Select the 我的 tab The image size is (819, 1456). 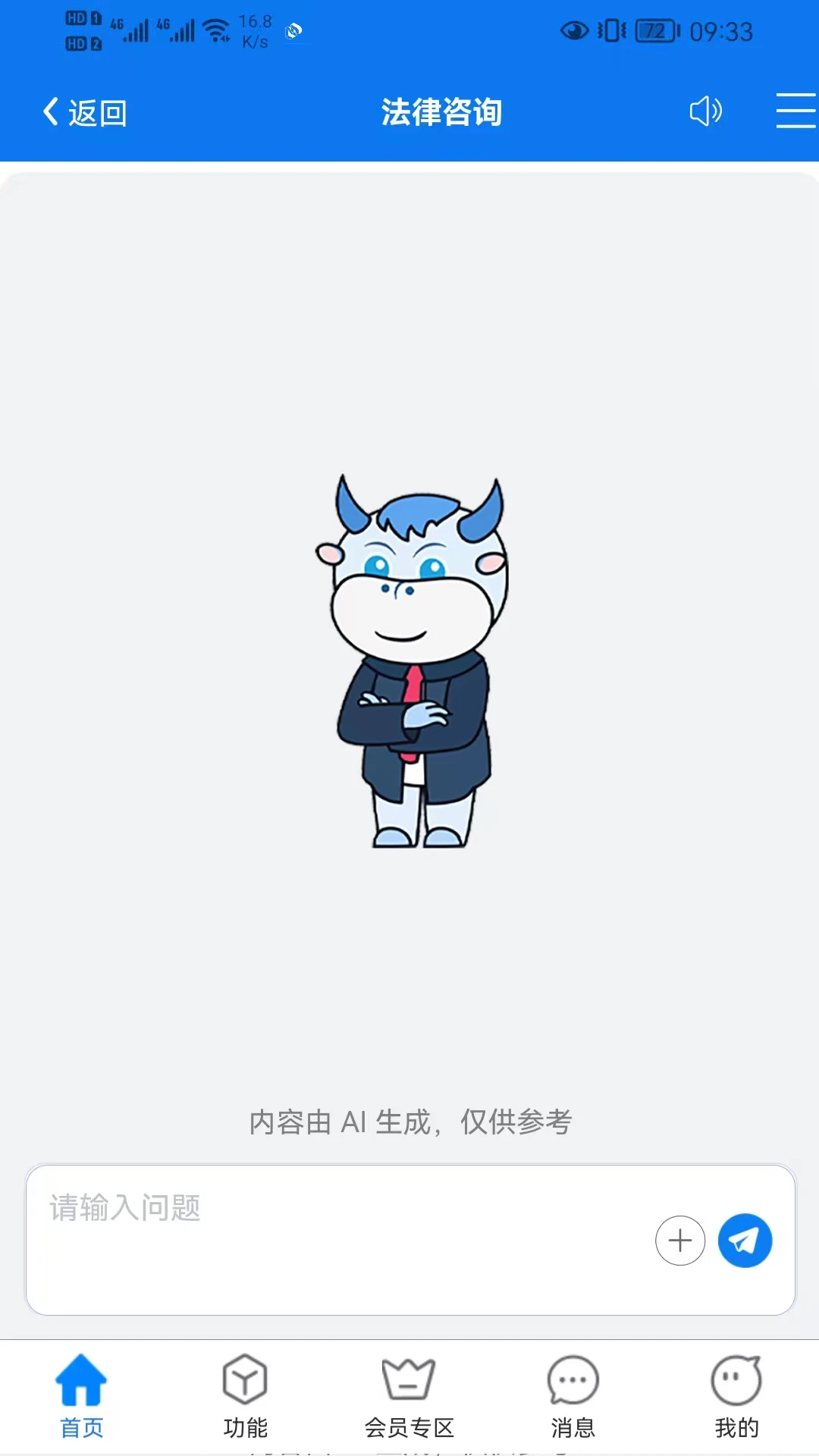[733, 1424]
